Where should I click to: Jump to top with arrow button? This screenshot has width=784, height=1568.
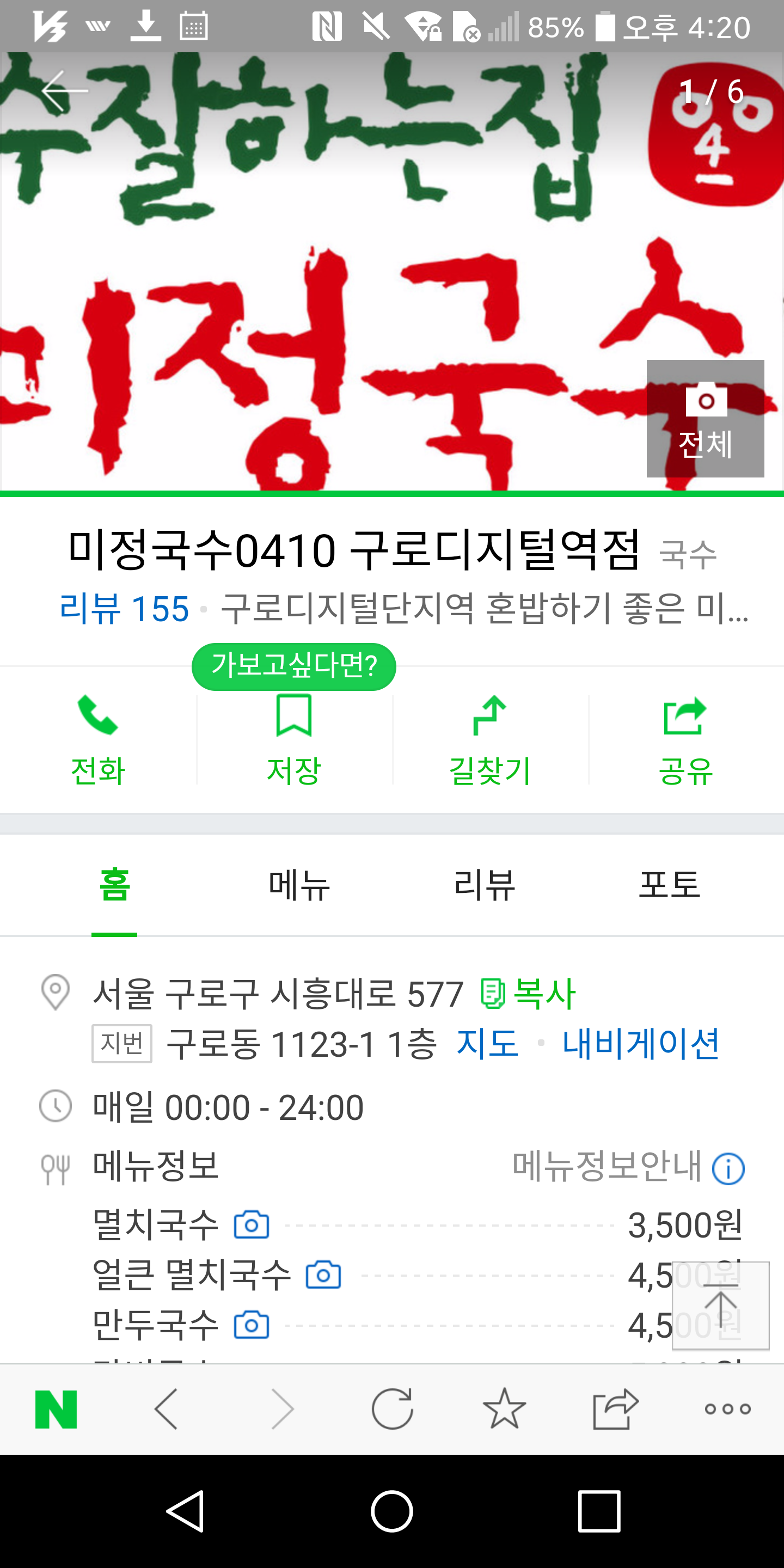(721, 1306)
